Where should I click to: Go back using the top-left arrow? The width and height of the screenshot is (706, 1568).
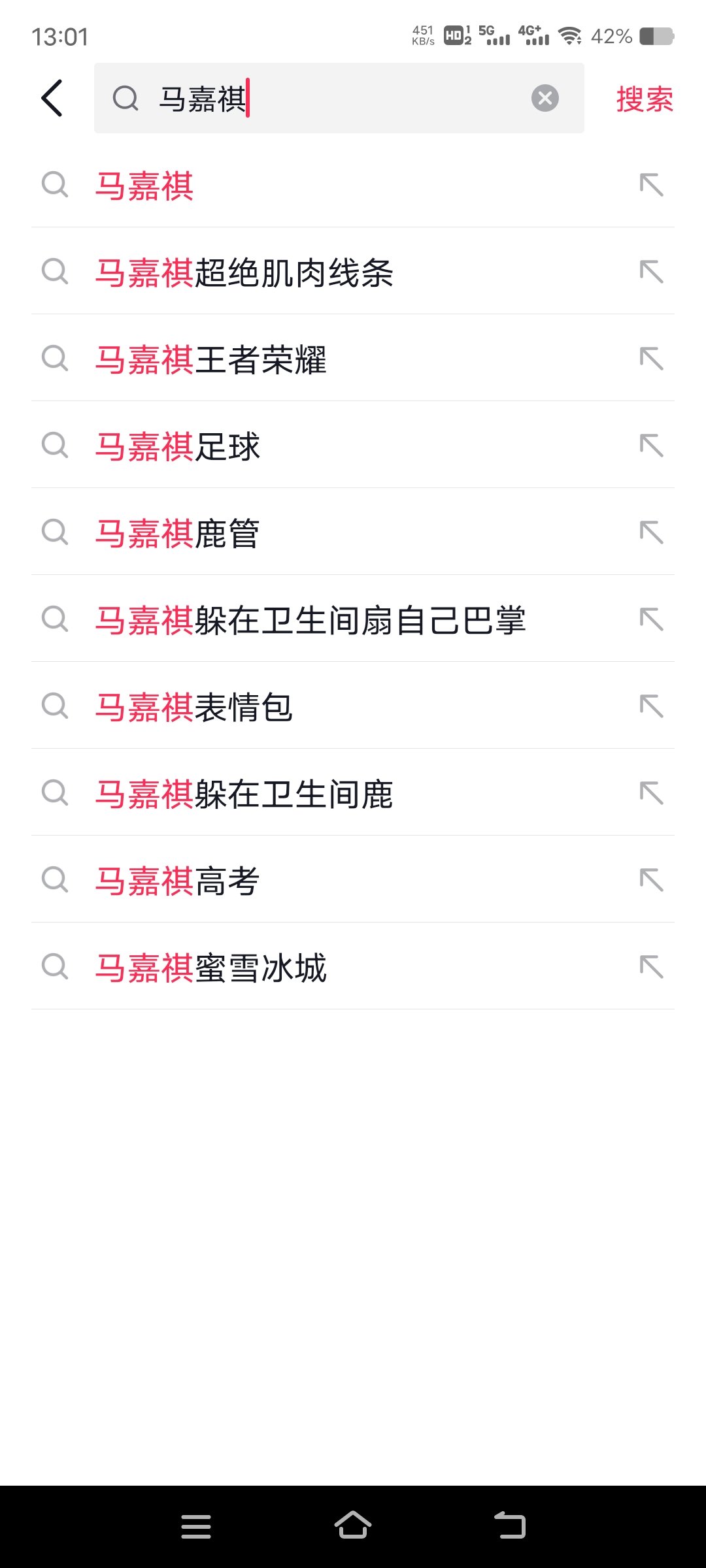(x=52, y=99)
